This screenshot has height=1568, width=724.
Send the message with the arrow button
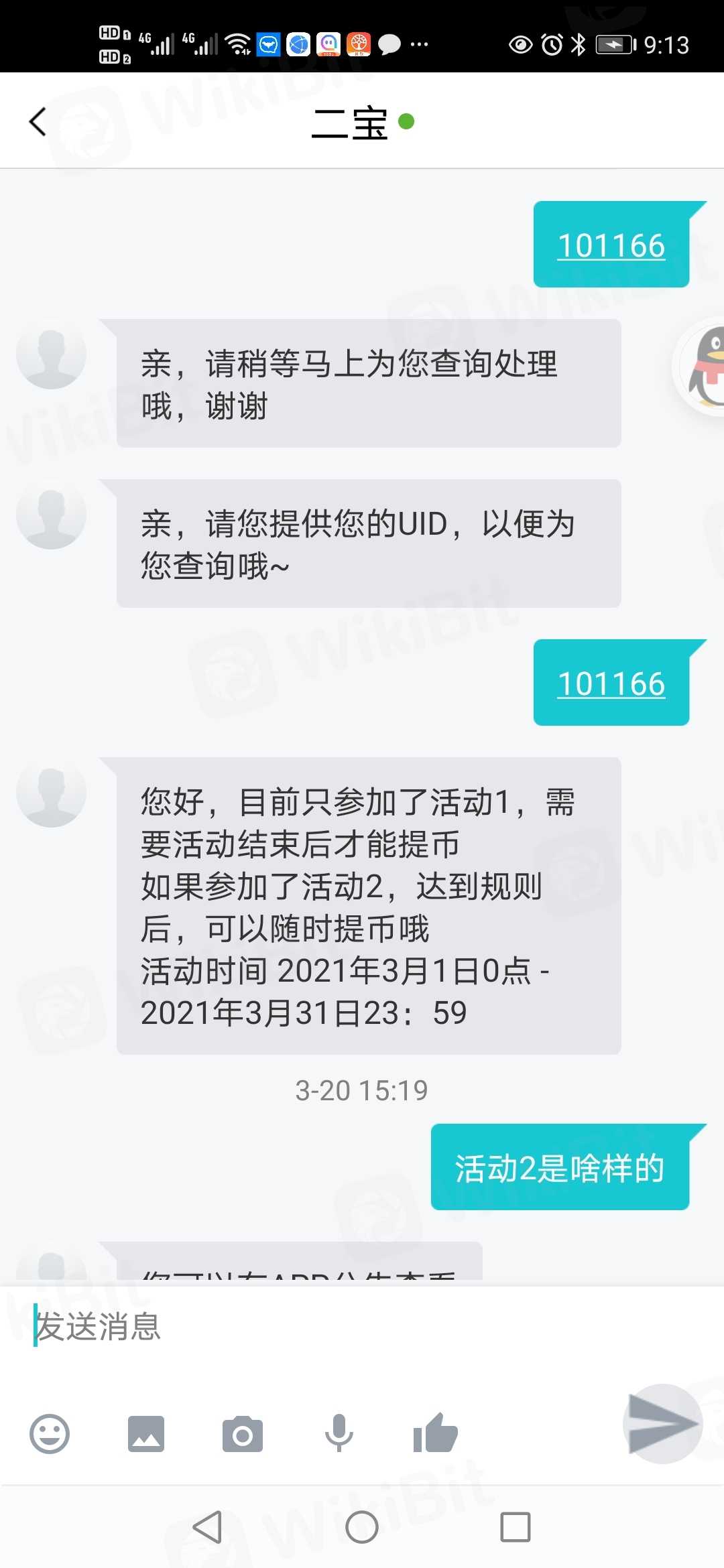click(x=662, y=1423)
